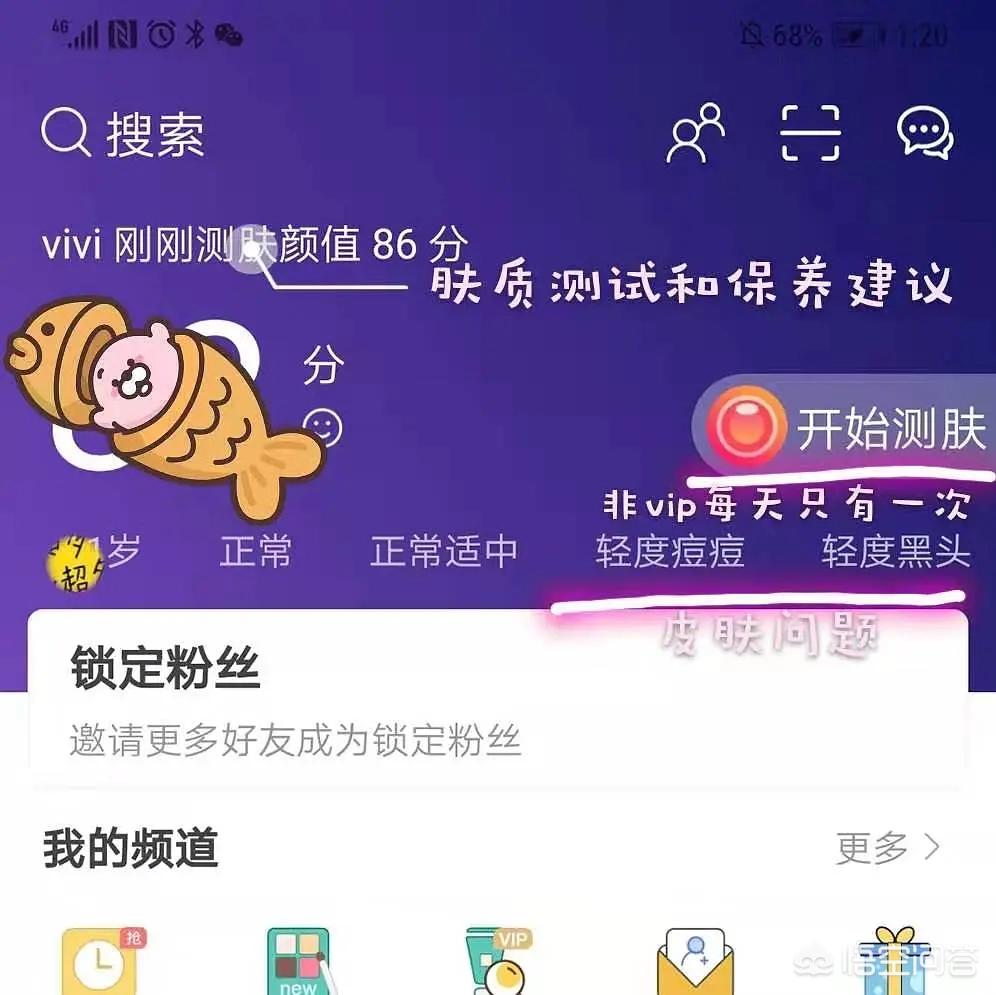
Task: Open the 锁定粉丝 card
Action: pyautogui.click(x=497, y=697)
